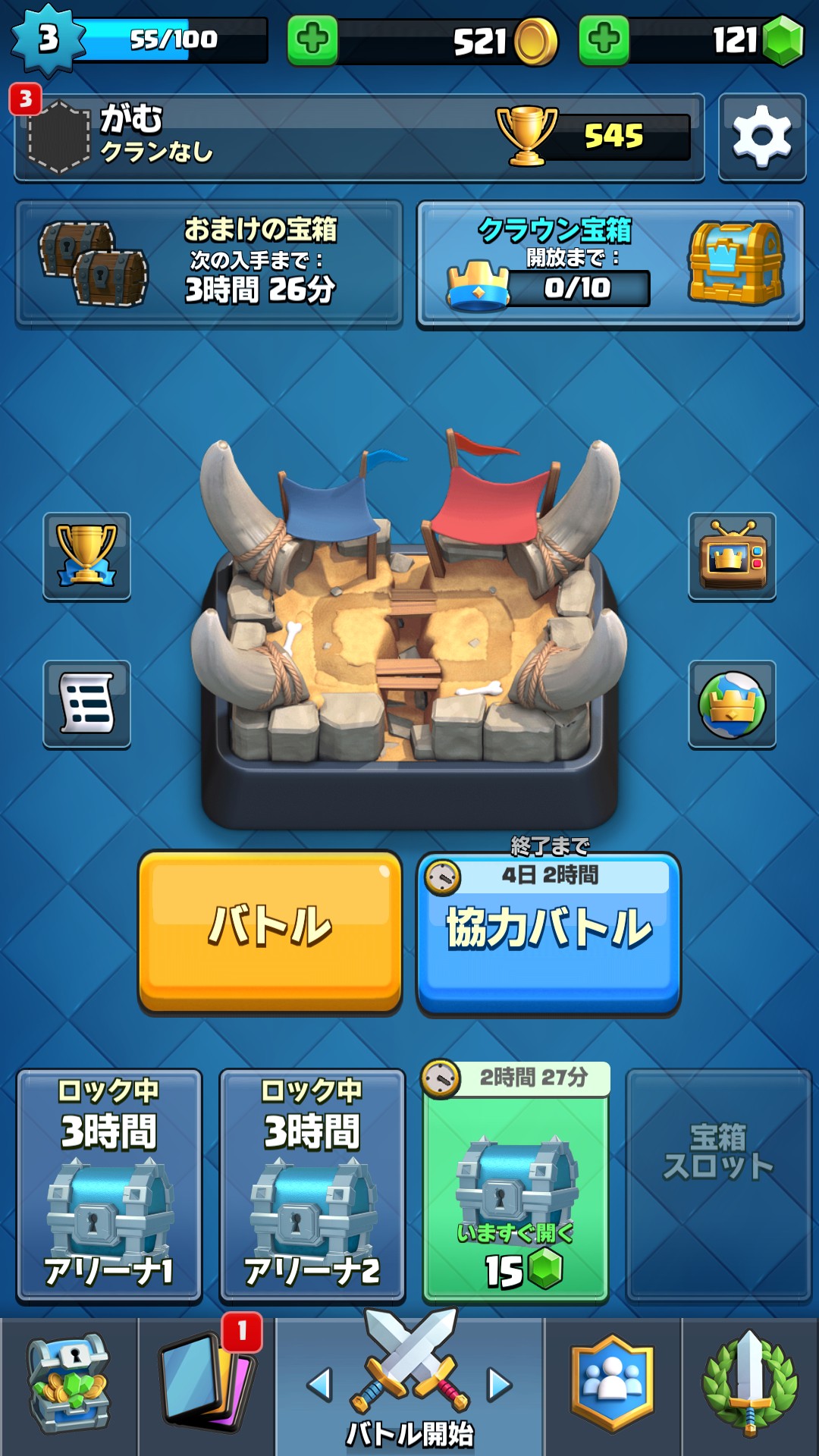
Task: Start a match with the バトル button
Action: (270, 930)
